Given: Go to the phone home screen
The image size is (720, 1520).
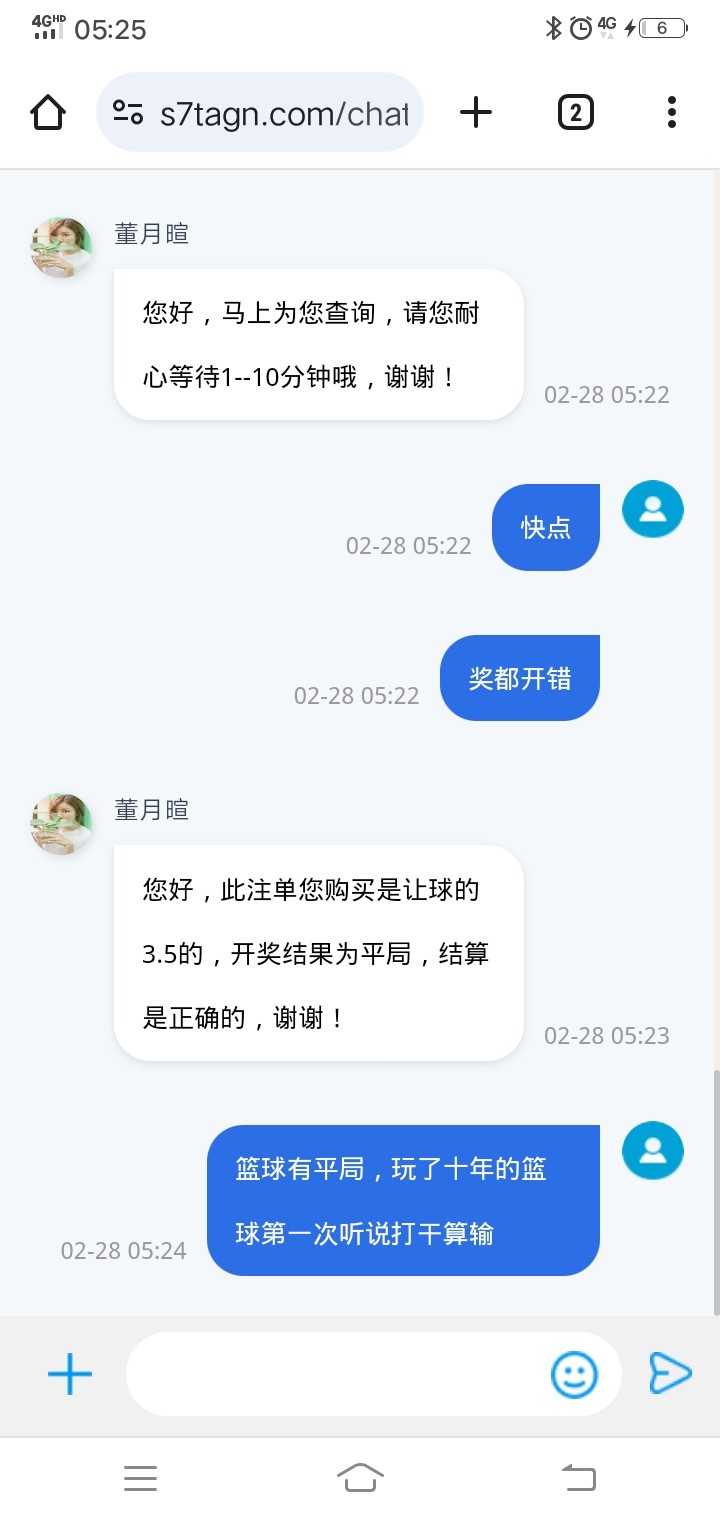Looking at the screenshot, I should 360,1477.
